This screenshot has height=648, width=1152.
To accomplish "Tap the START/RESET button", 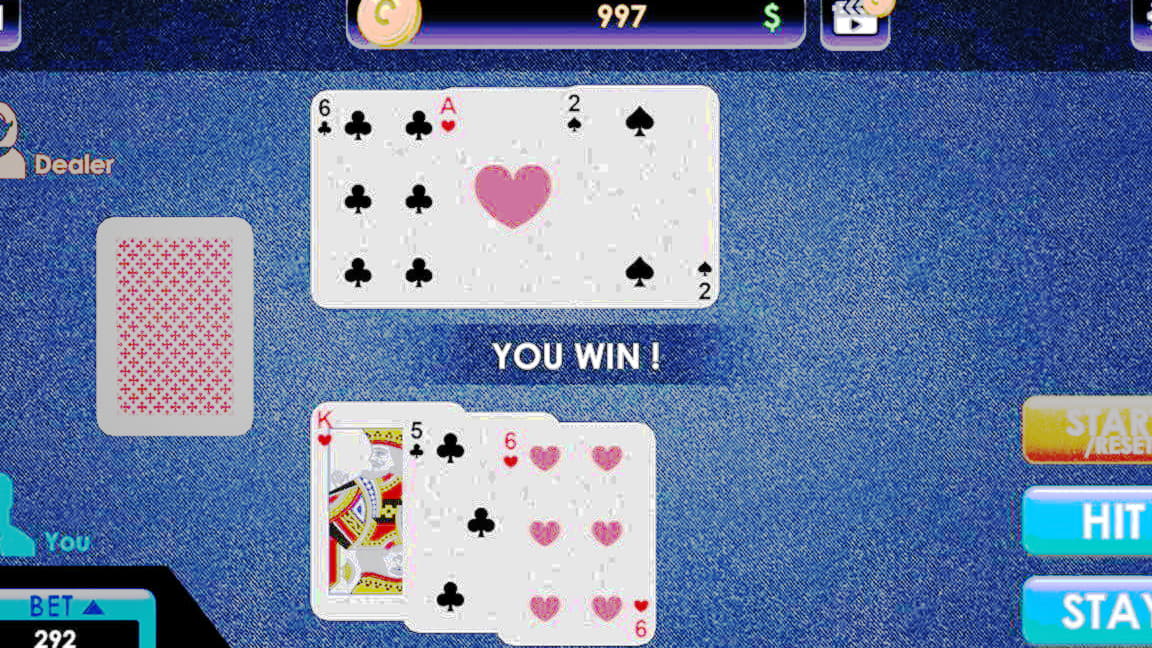I will coord(1090,430).
